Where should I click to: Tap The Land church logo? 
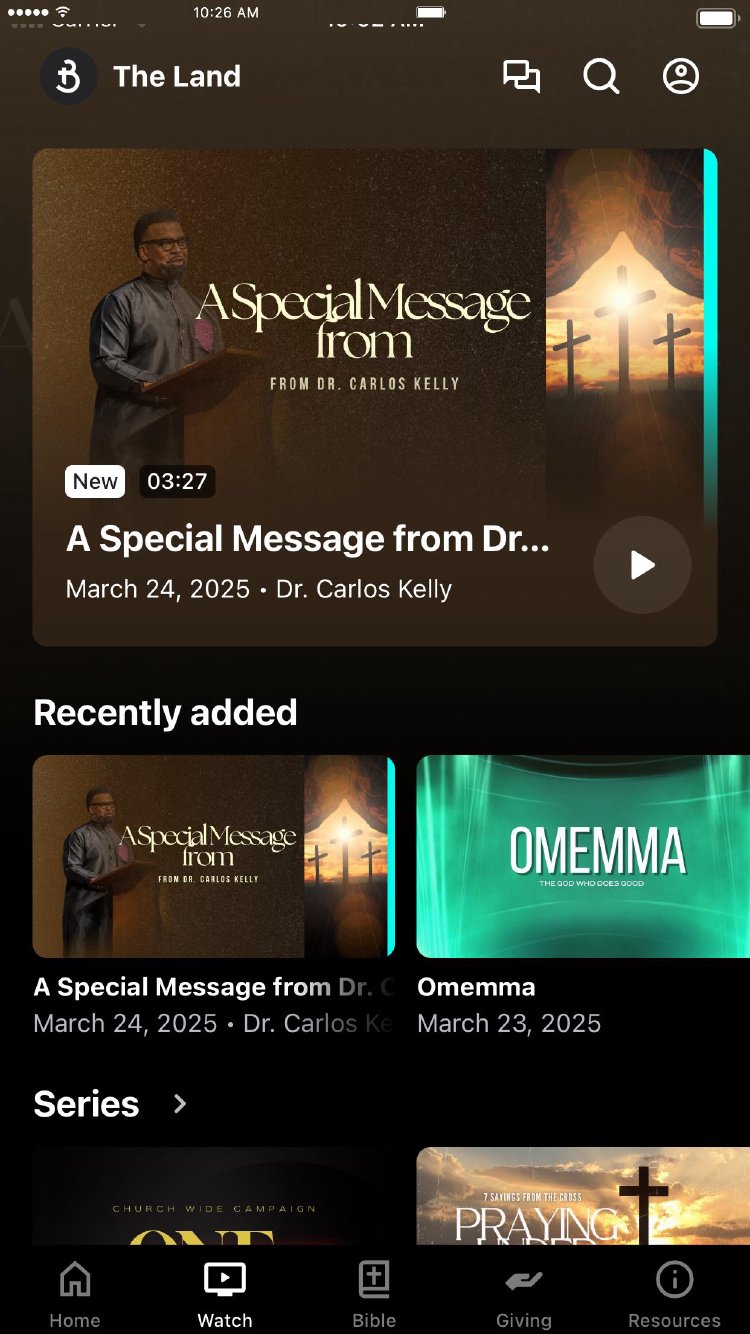coord(68,77)
